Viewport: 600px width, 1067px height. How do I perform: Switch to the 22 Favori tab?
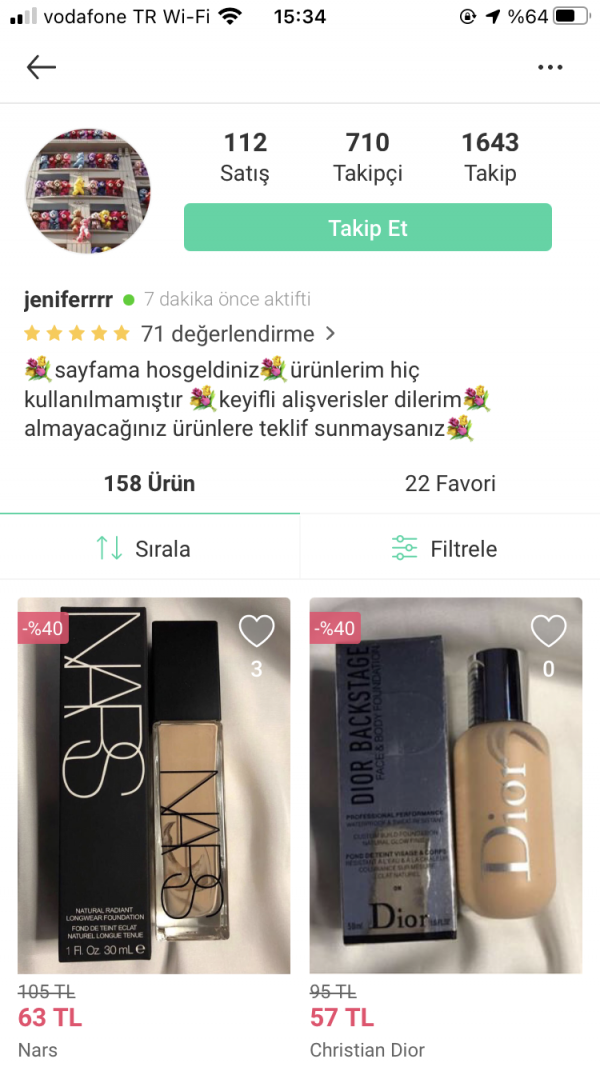click(450, 484)
